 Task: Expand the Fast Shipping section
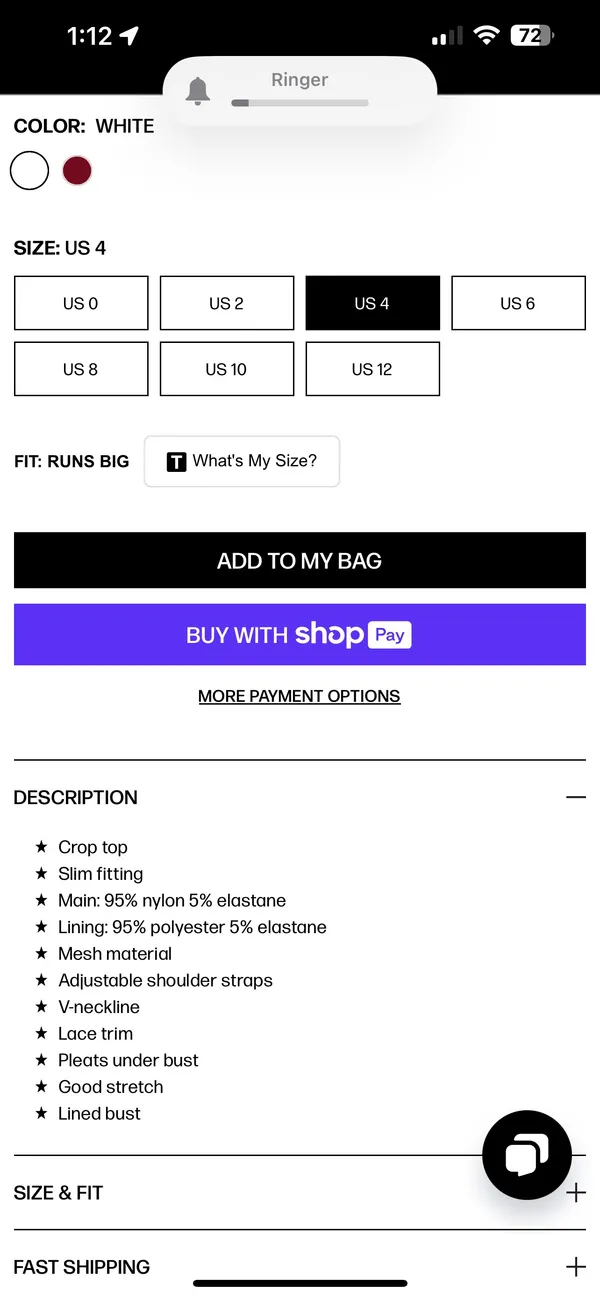[x=300, y=1267]
